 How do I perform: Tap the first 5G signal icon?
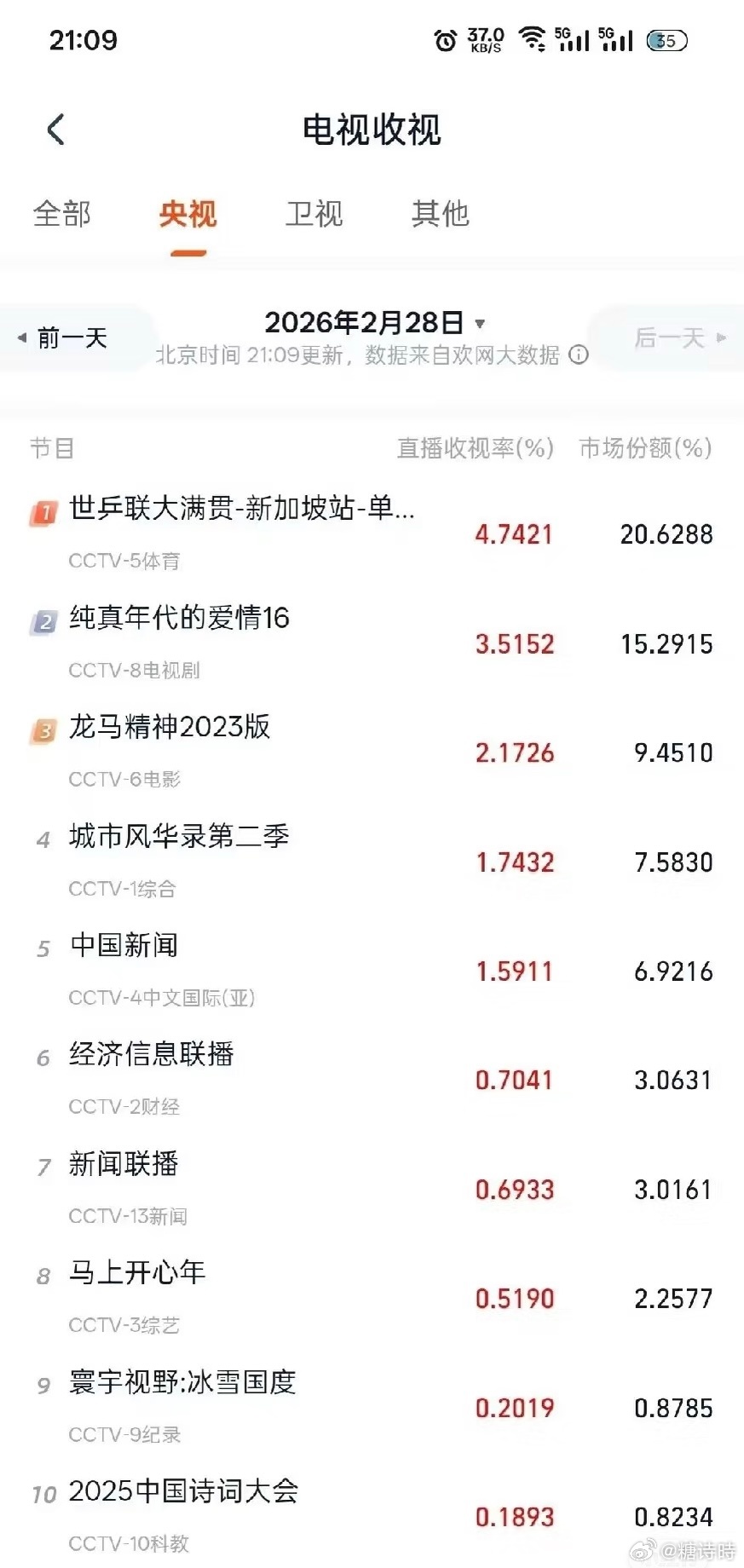573,39
